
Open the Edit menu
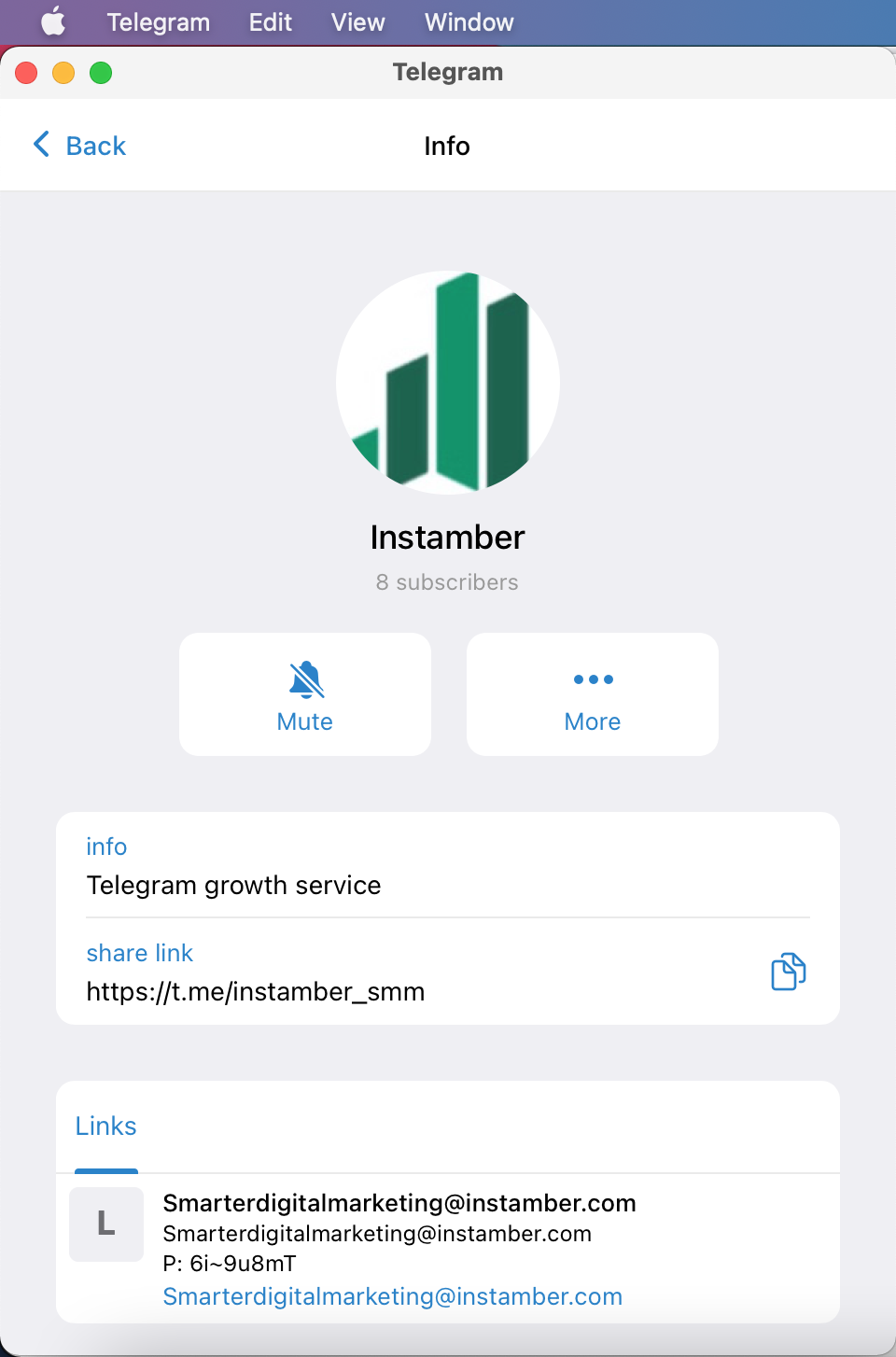(x=271, y=22)
